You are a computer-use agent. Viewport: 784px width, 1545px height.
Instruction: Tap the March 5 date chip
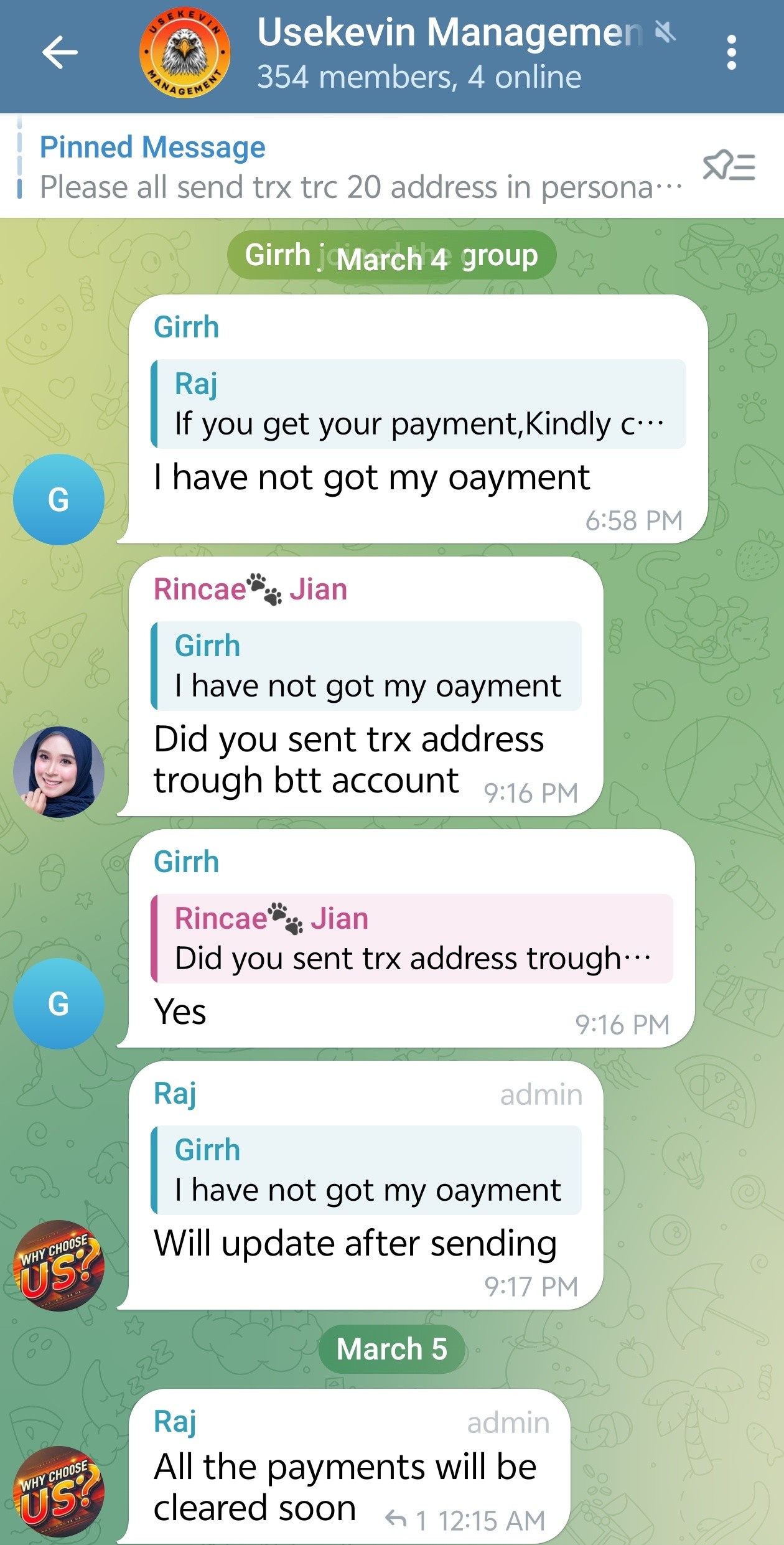coord(391,1350)
